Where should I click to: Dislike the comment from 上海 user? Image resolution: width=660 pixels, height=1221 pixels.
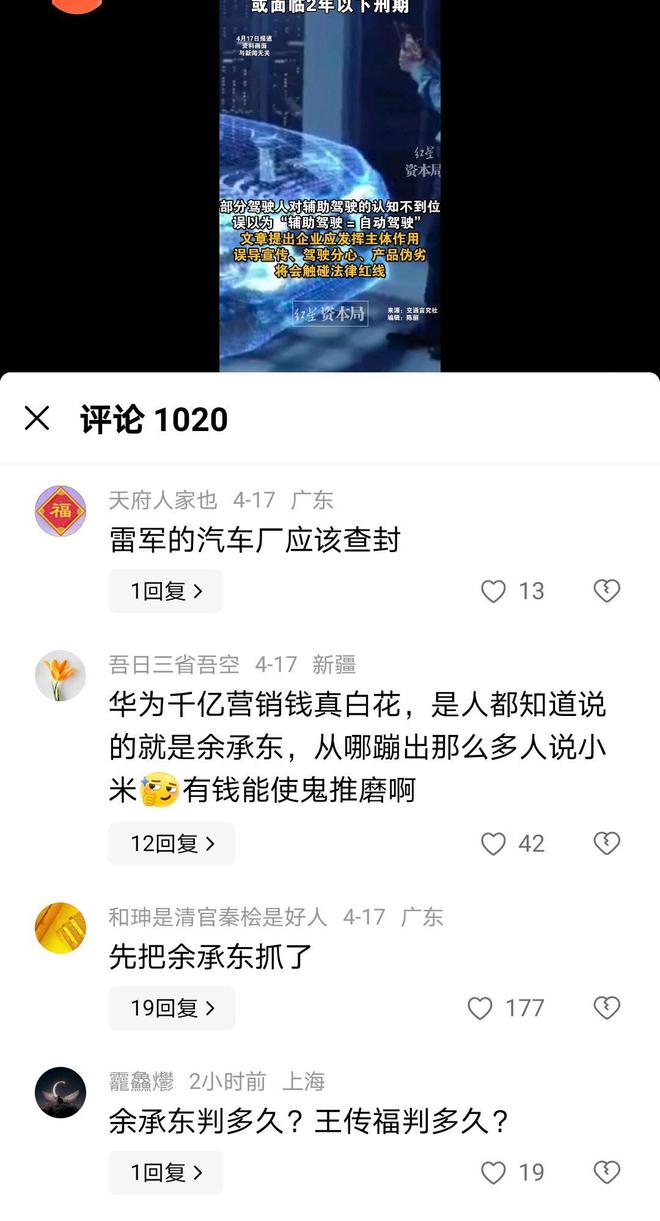pyautogui.click(x=606, y=1172)
